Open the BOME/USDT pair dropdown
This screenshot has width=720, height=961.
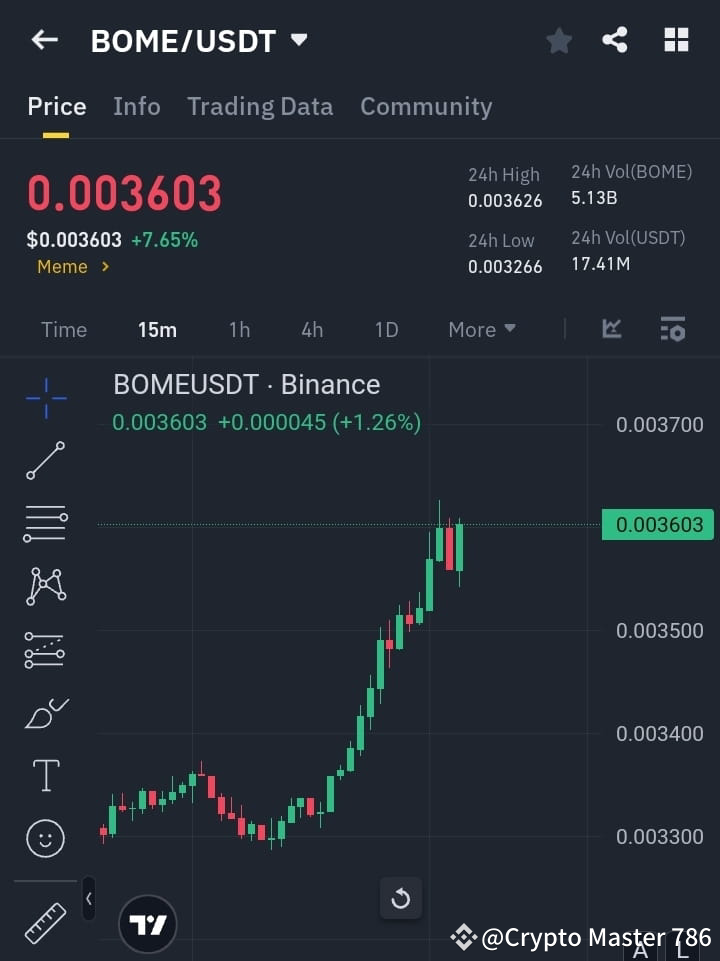click(298, 41)
